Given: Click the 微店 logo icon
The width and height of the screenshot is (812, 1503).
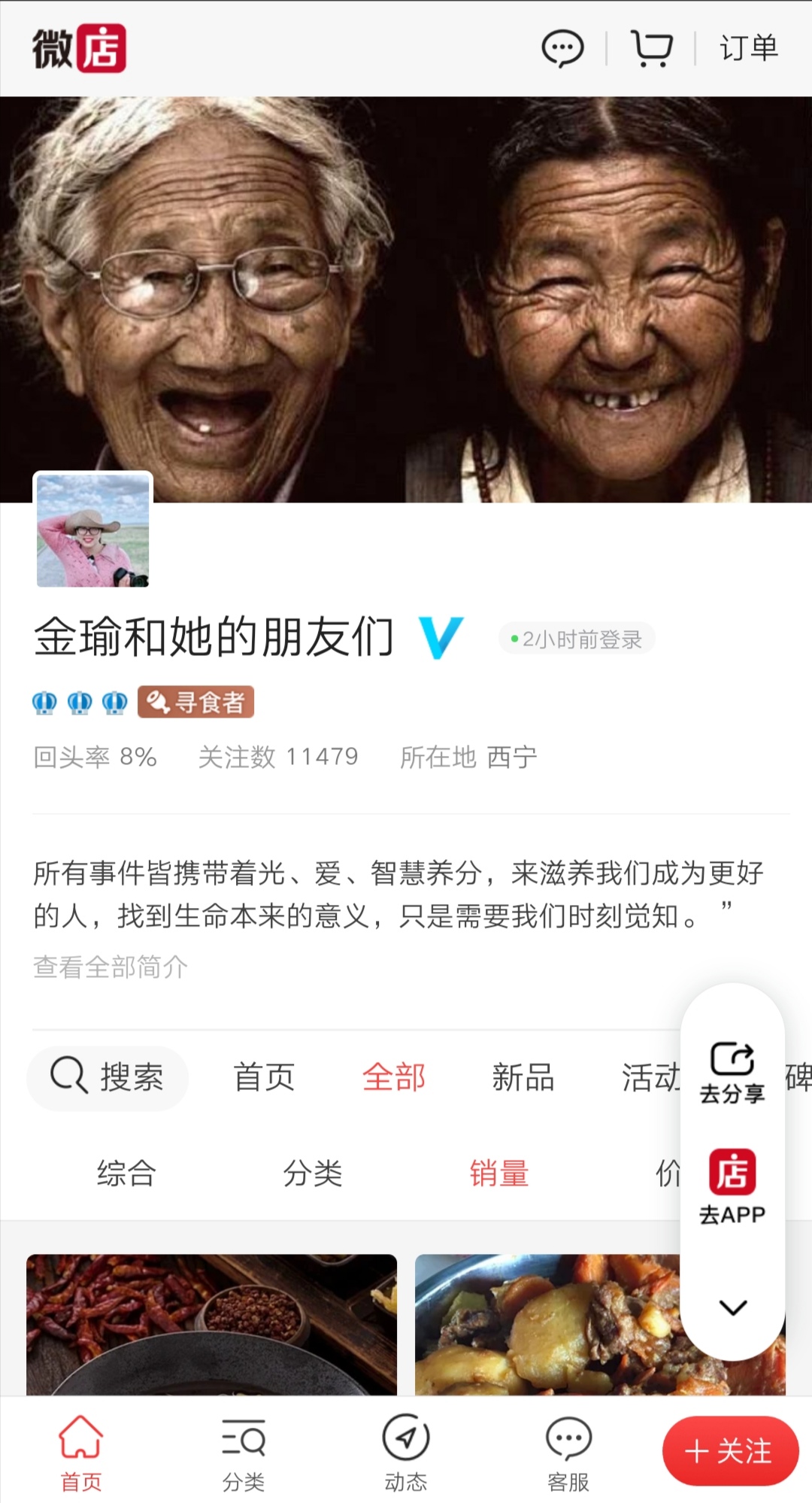Looking at the screenshot, I should pos(79,47).
